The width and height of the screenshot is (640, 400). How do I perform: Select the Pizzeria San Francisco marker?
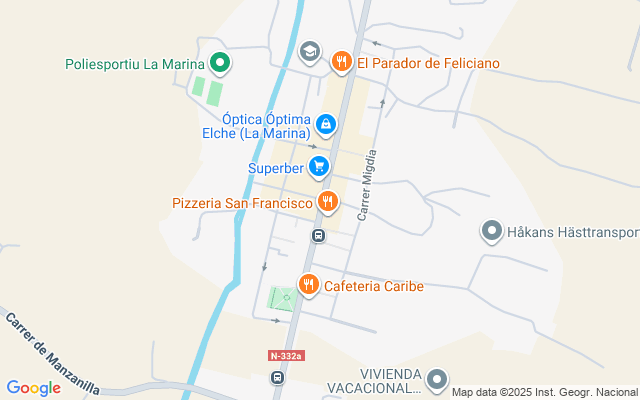[327, 203]
